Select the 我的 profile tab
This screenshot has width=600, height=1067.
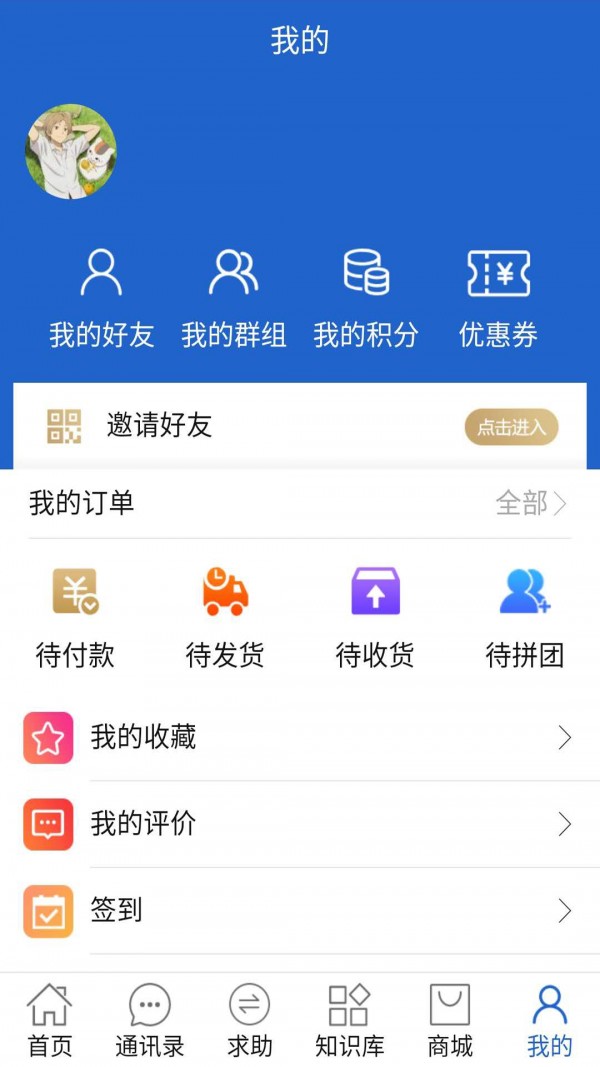point(550,1020)
